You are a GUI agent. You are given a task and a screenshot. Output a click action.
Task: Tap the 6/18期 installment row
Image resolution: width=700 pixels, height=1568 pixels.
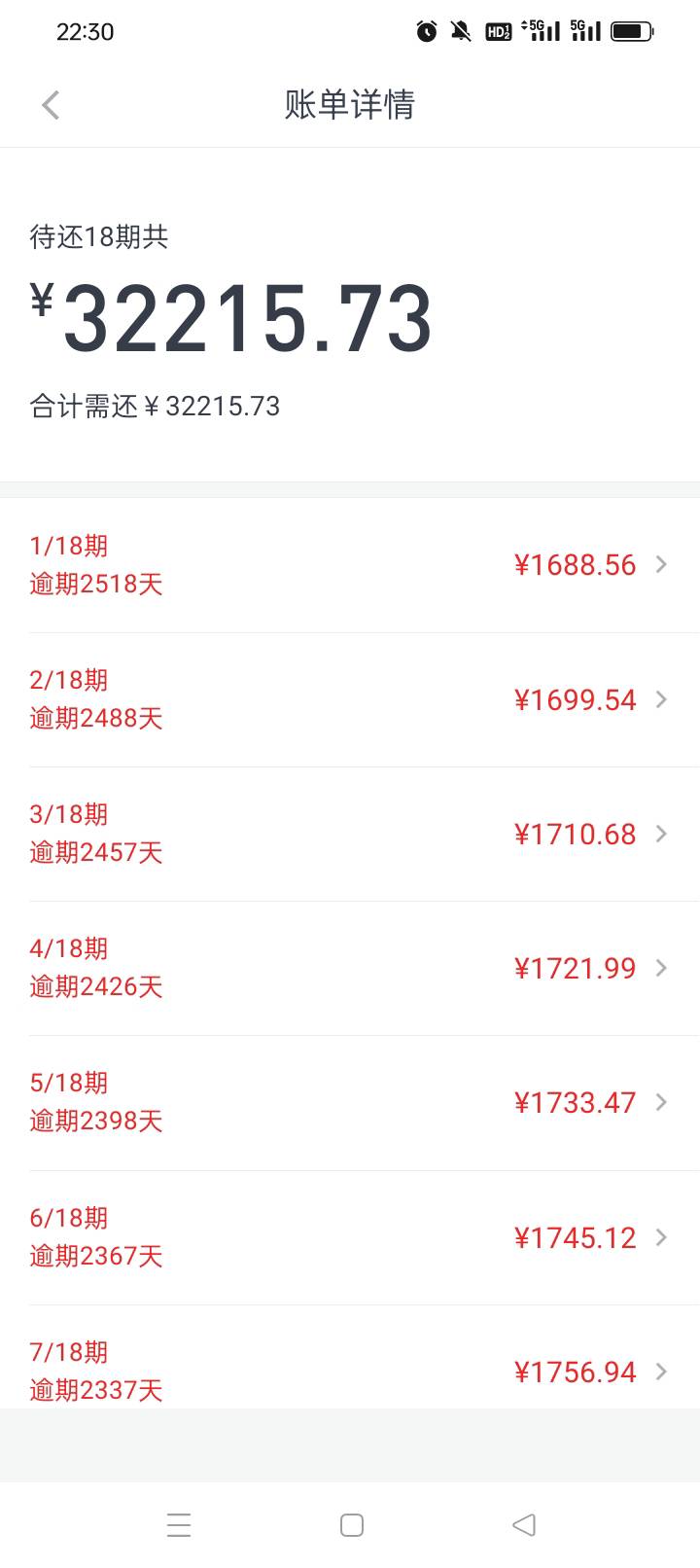[x=350, y=1237]
